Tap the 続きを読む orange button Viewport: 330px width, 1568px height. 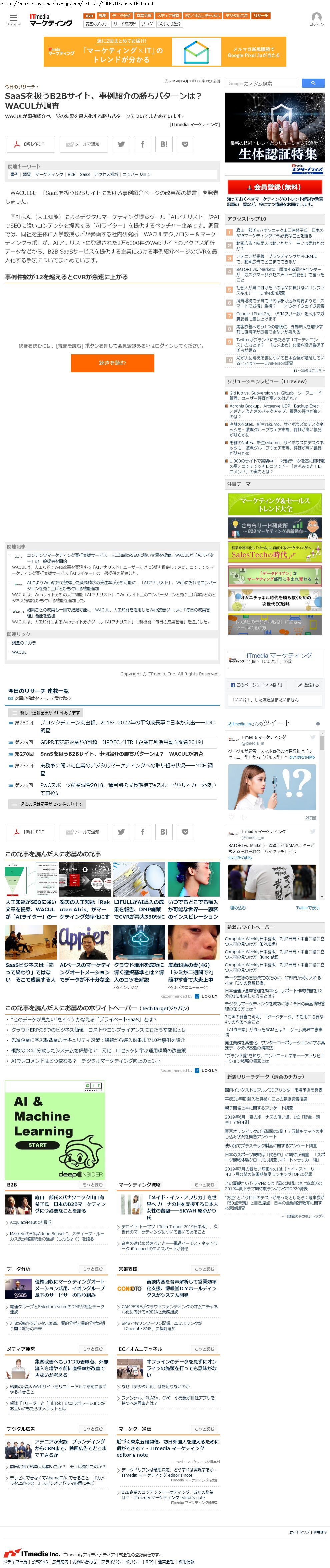pos(112,363)
